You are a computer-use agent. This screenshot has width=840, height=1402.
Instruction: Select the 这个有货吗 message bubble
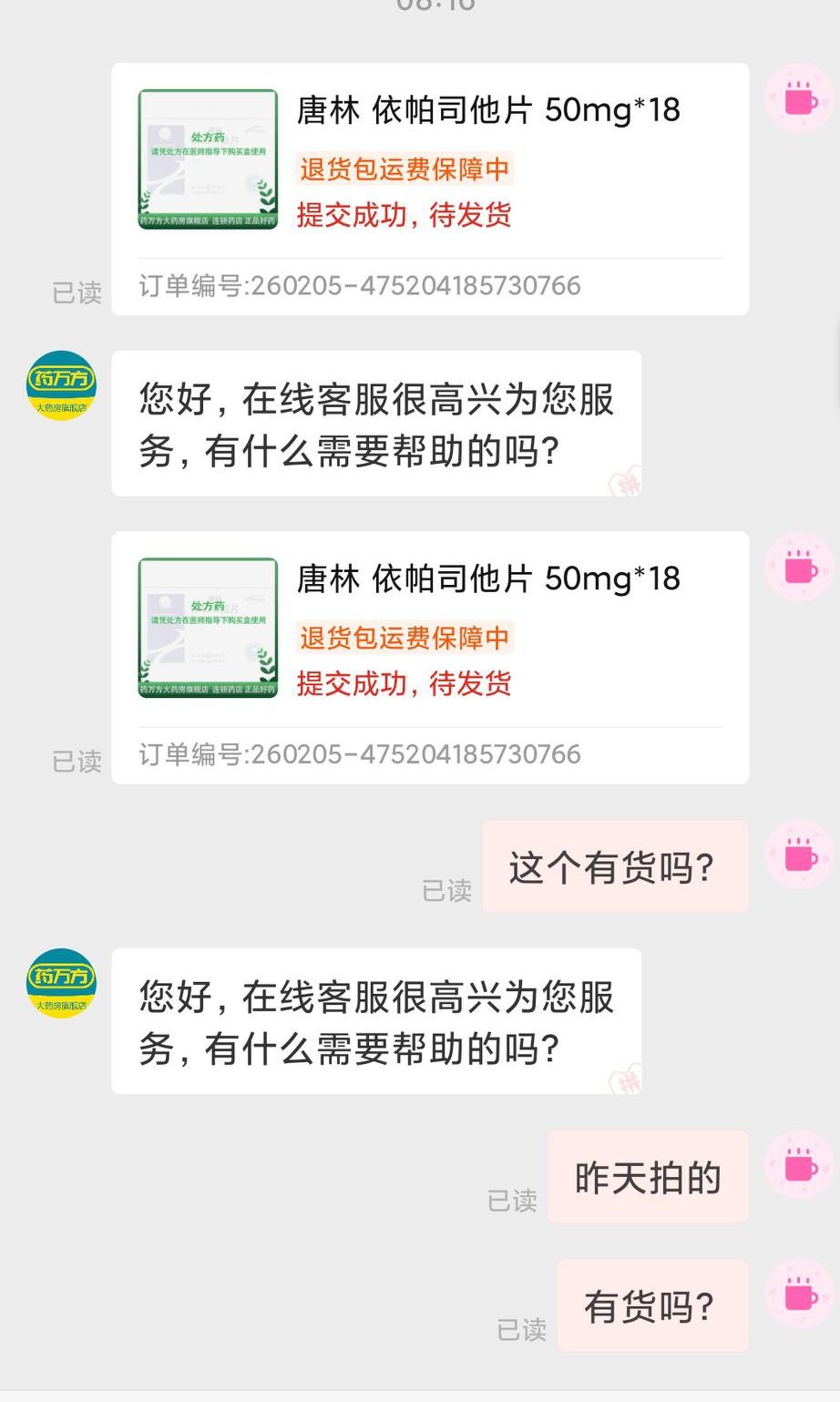coord(614,865)
